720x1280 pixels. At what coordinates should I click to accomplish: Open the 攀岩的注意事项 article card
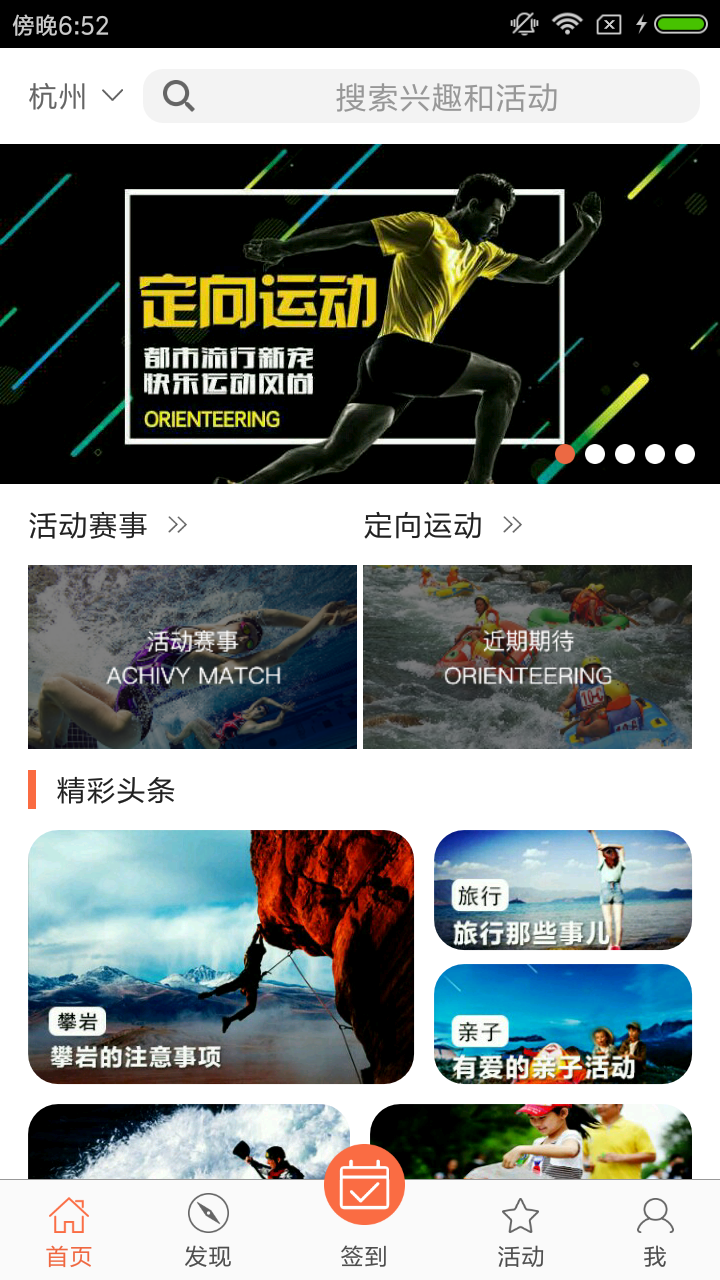pos(221,957)
